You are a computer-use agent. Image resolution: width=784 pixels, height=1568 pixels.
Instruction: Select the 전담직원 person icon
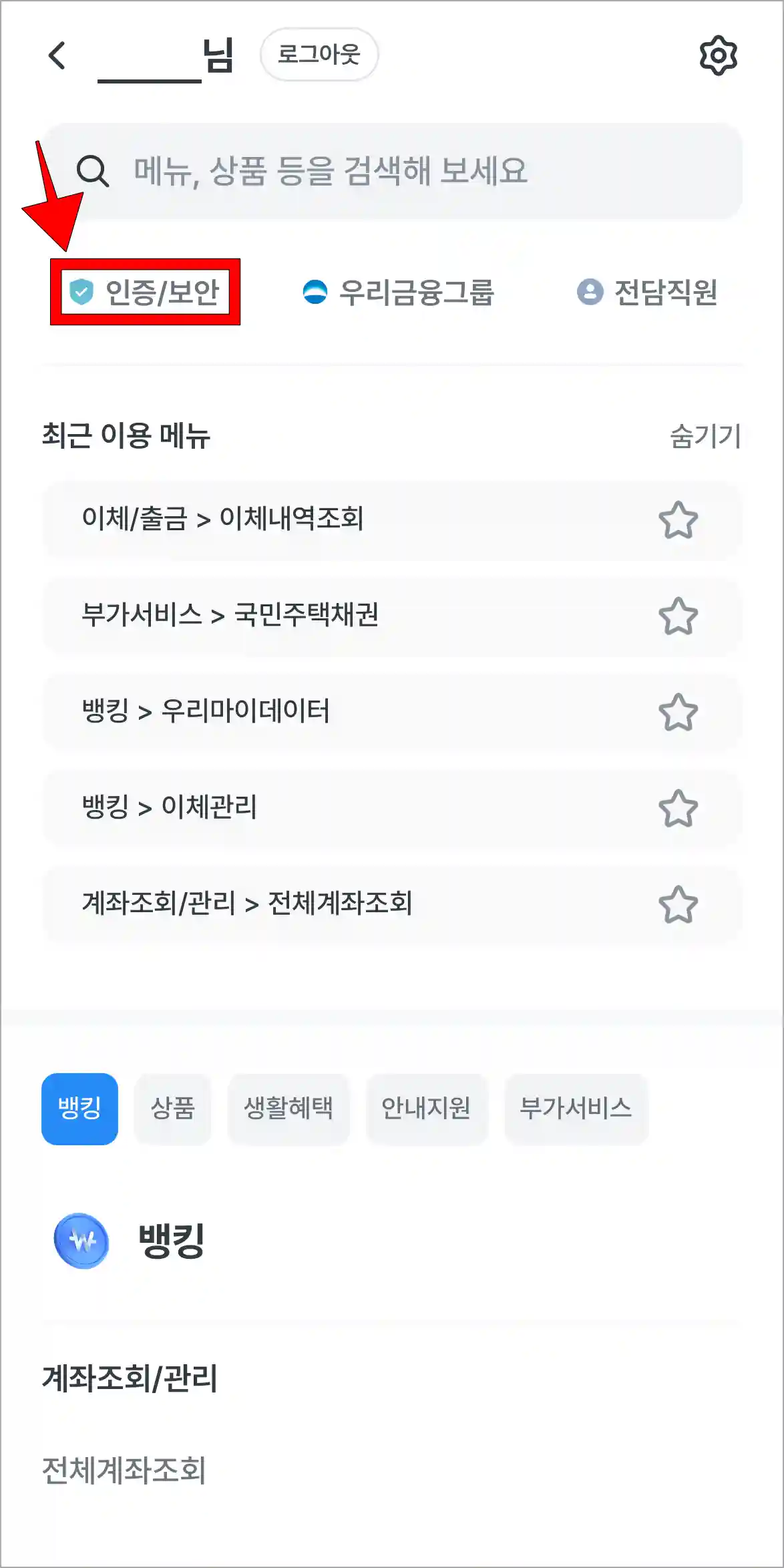coord(590,290)
